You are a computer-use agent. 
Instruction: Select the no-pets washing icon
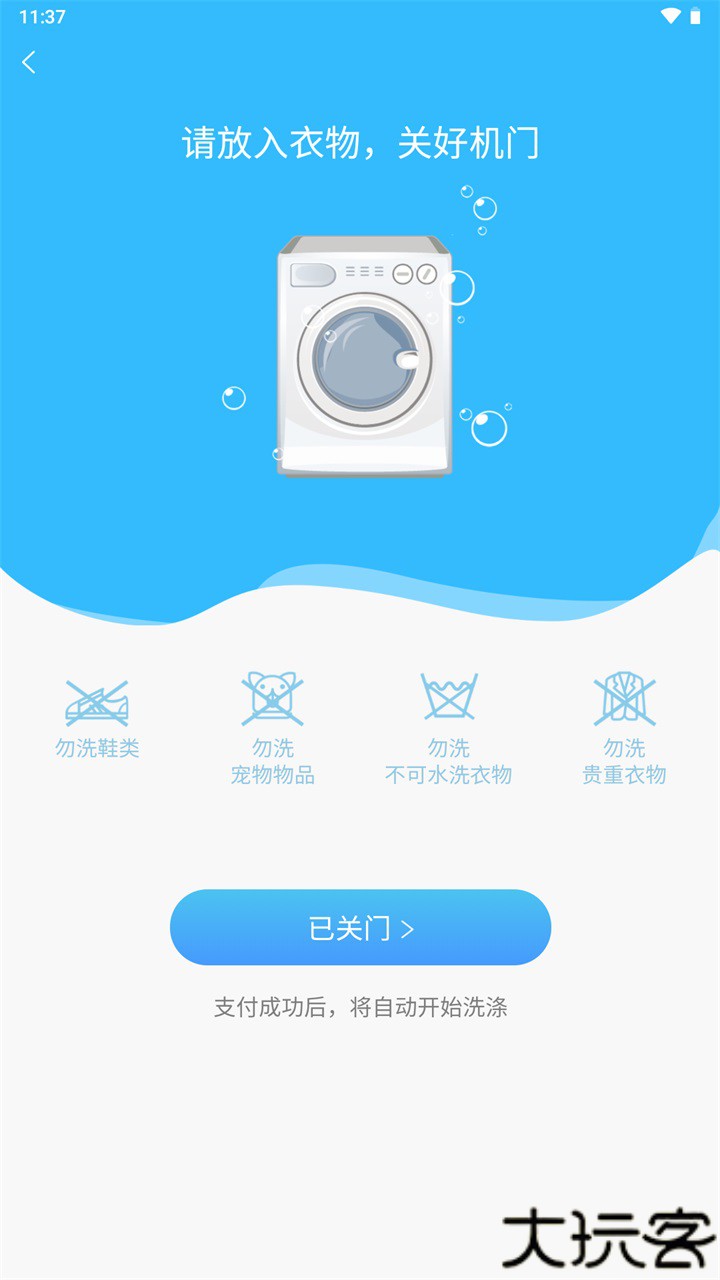(272, 699)
